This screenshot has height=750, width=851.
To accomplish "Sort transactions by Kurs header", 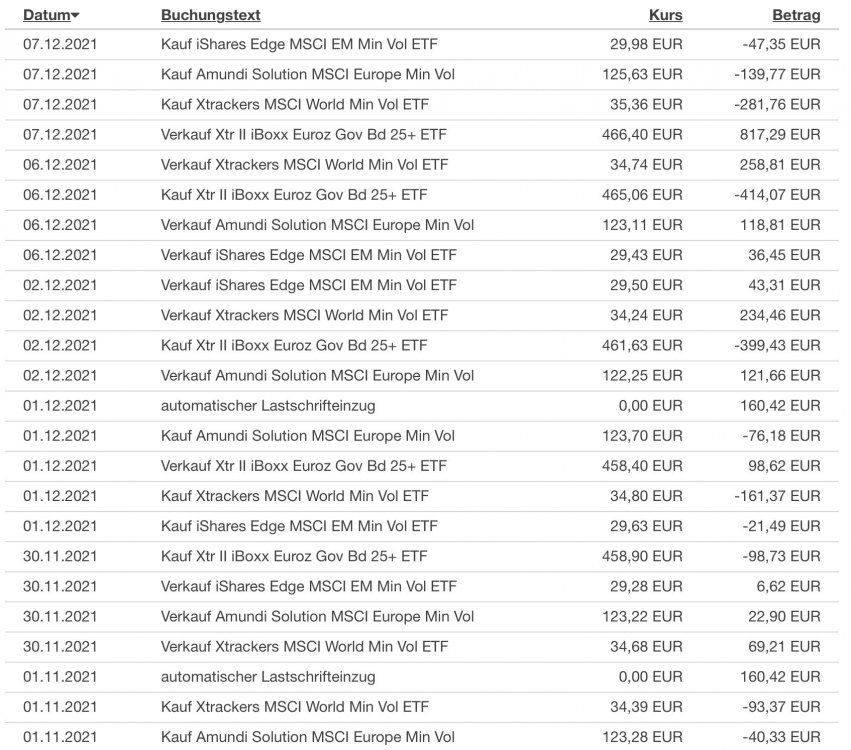I will tap(666, 15).
